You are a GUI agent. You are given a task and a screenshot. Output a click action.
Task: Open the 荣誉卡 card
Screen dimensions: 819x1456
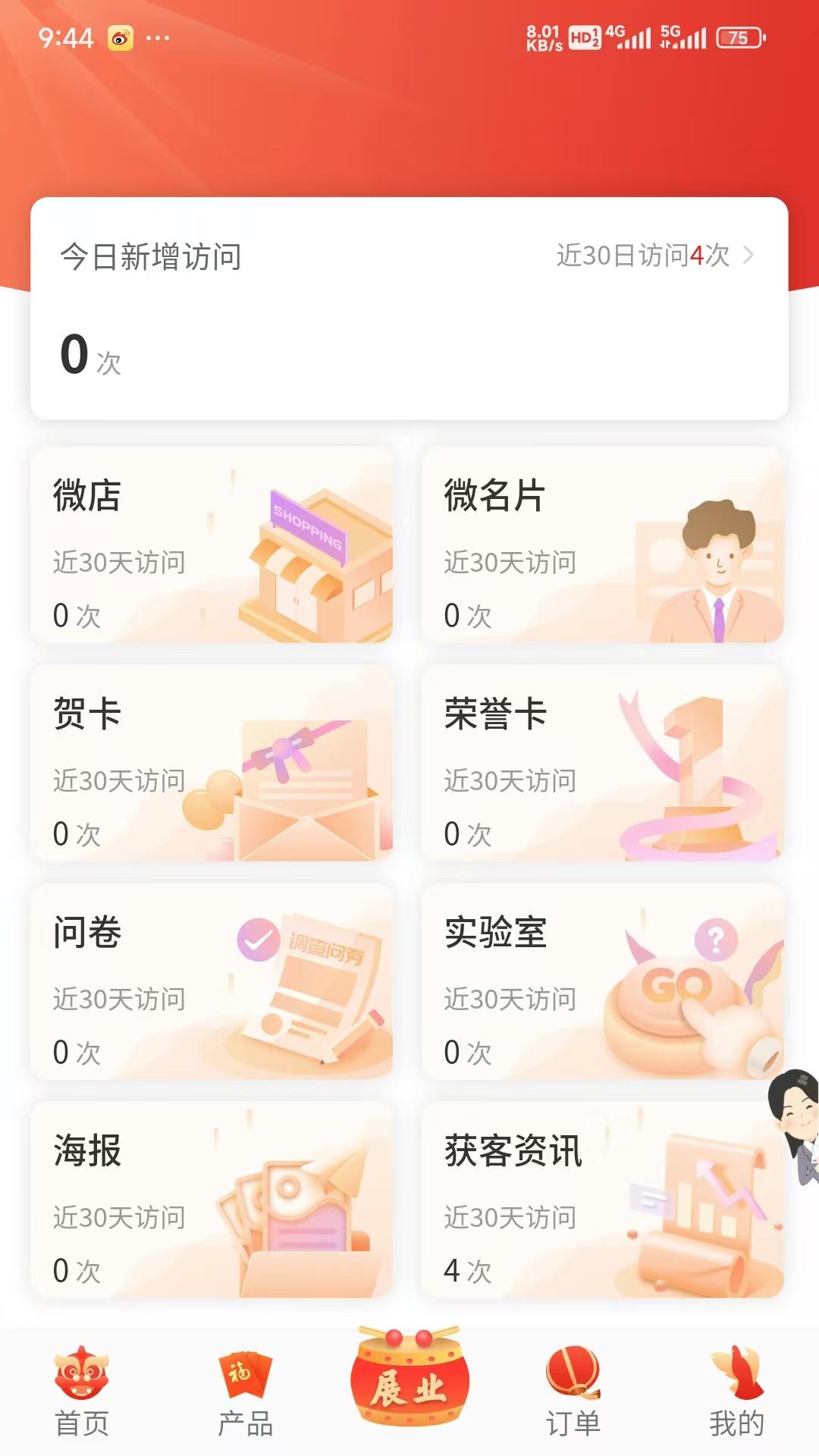coord(602,763)
